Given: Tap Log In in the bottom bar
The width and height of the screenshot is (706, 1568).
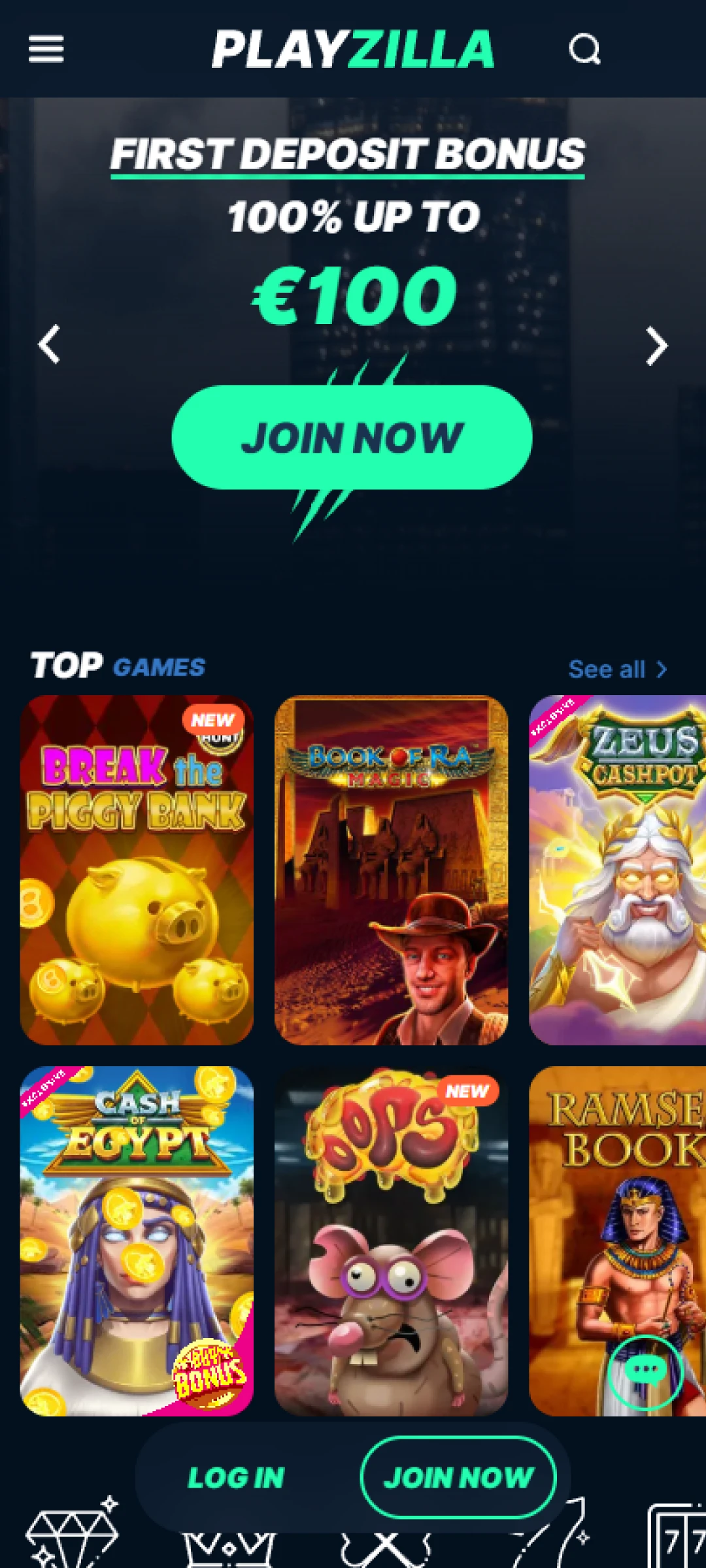Looking at the screenshot, I should click(x=236, y=1478).
